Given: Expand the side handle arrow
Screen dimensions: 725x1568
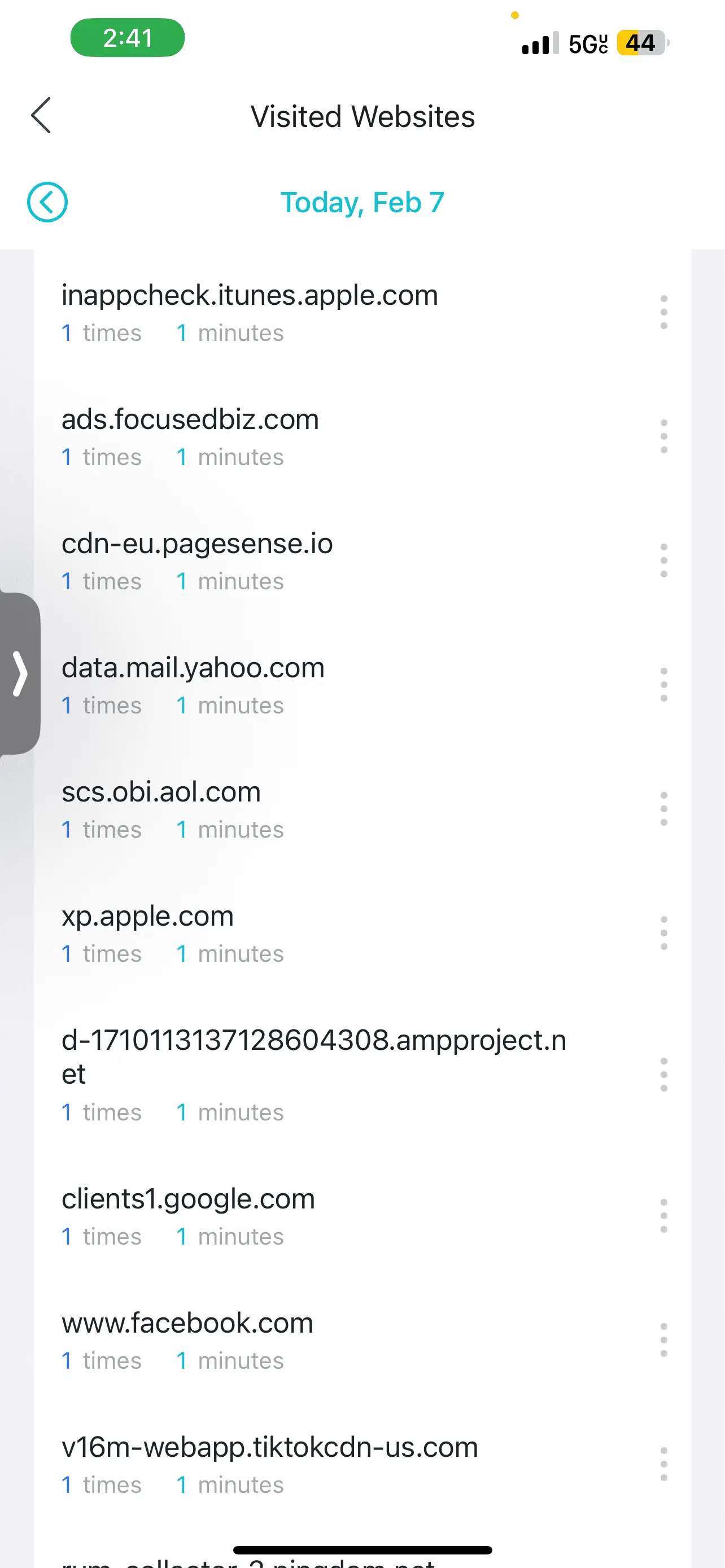Looking at the screenshot, I should click(20, 673).
